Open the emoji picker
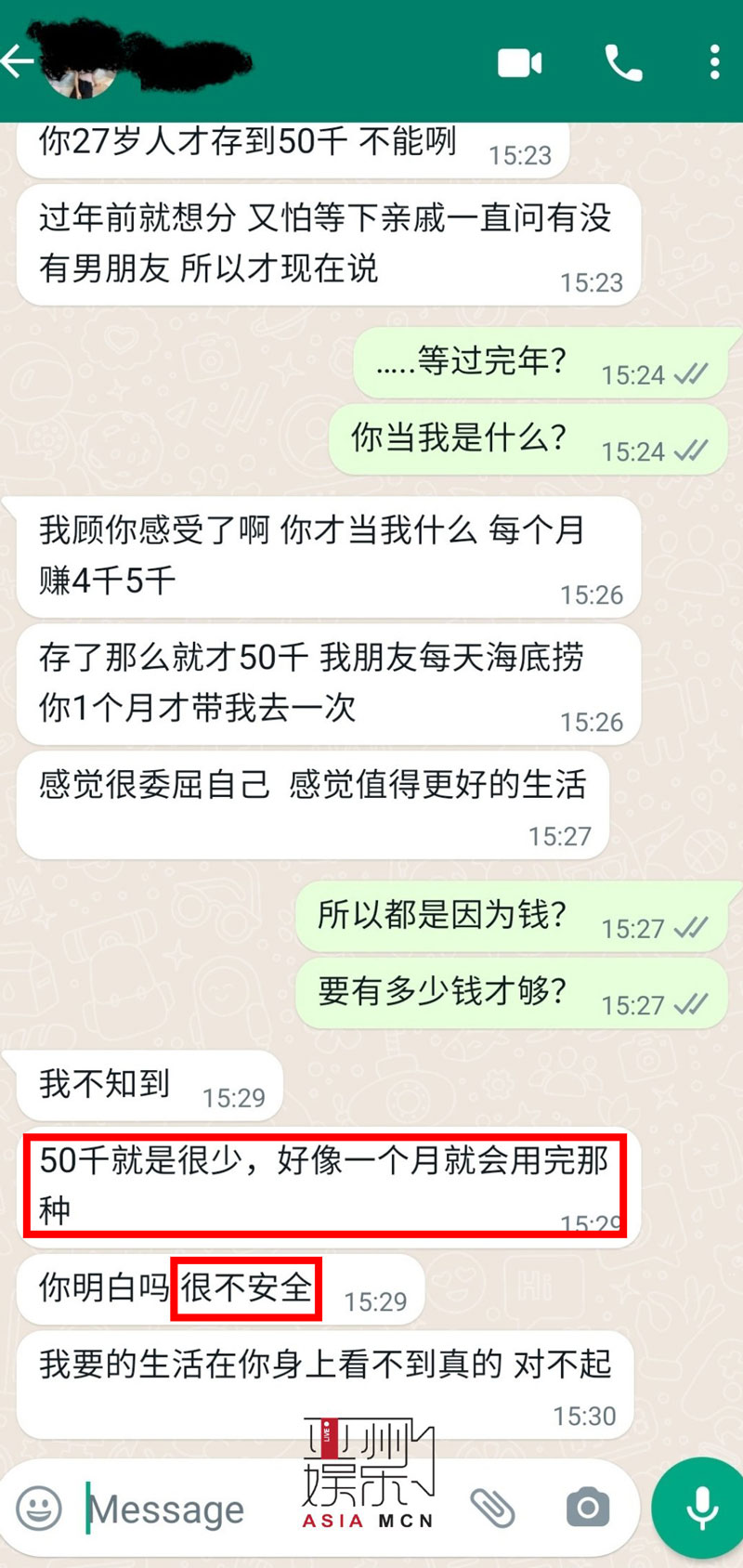Screen dimensions: 743x1568 click(40, 1508)
